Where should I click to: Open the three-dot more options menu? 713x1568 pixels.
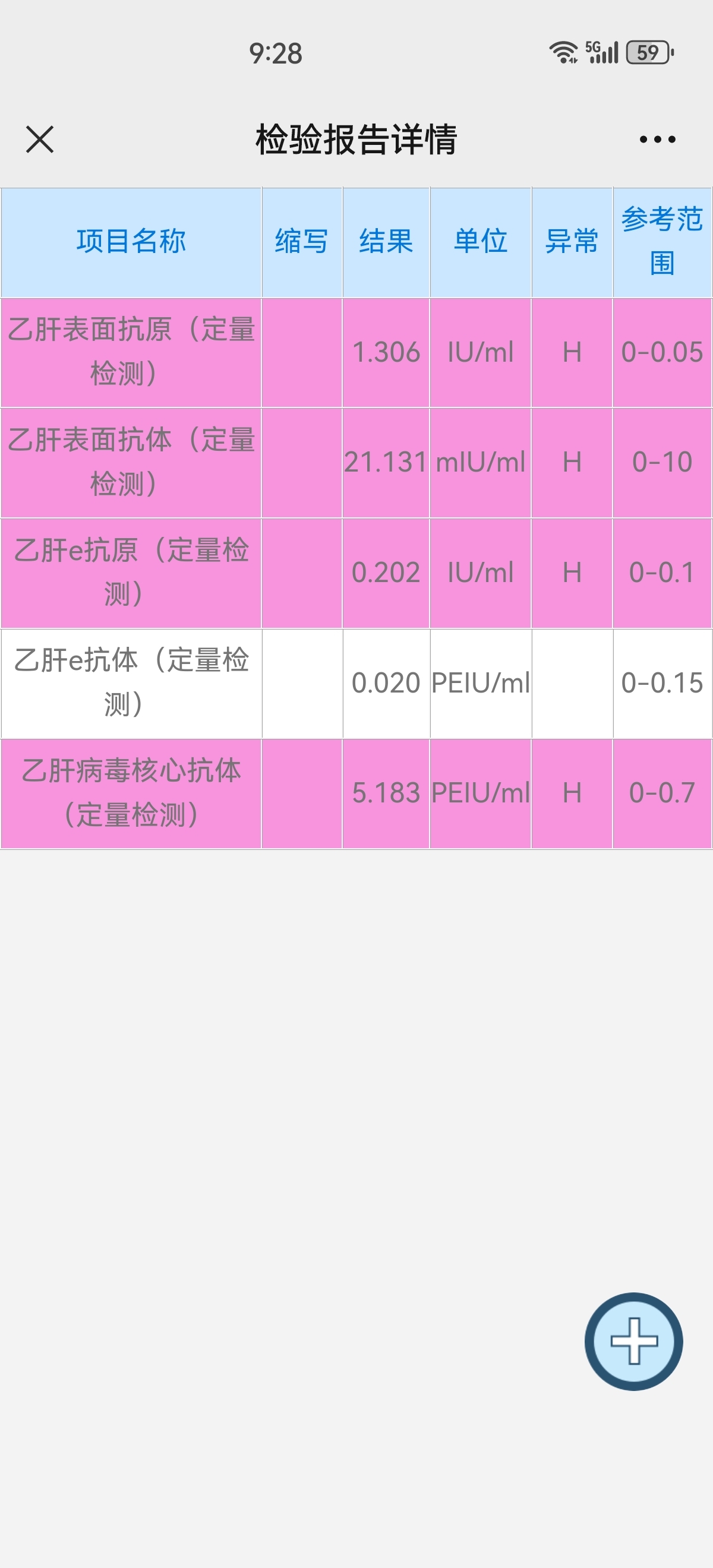[x=657, y=140]
